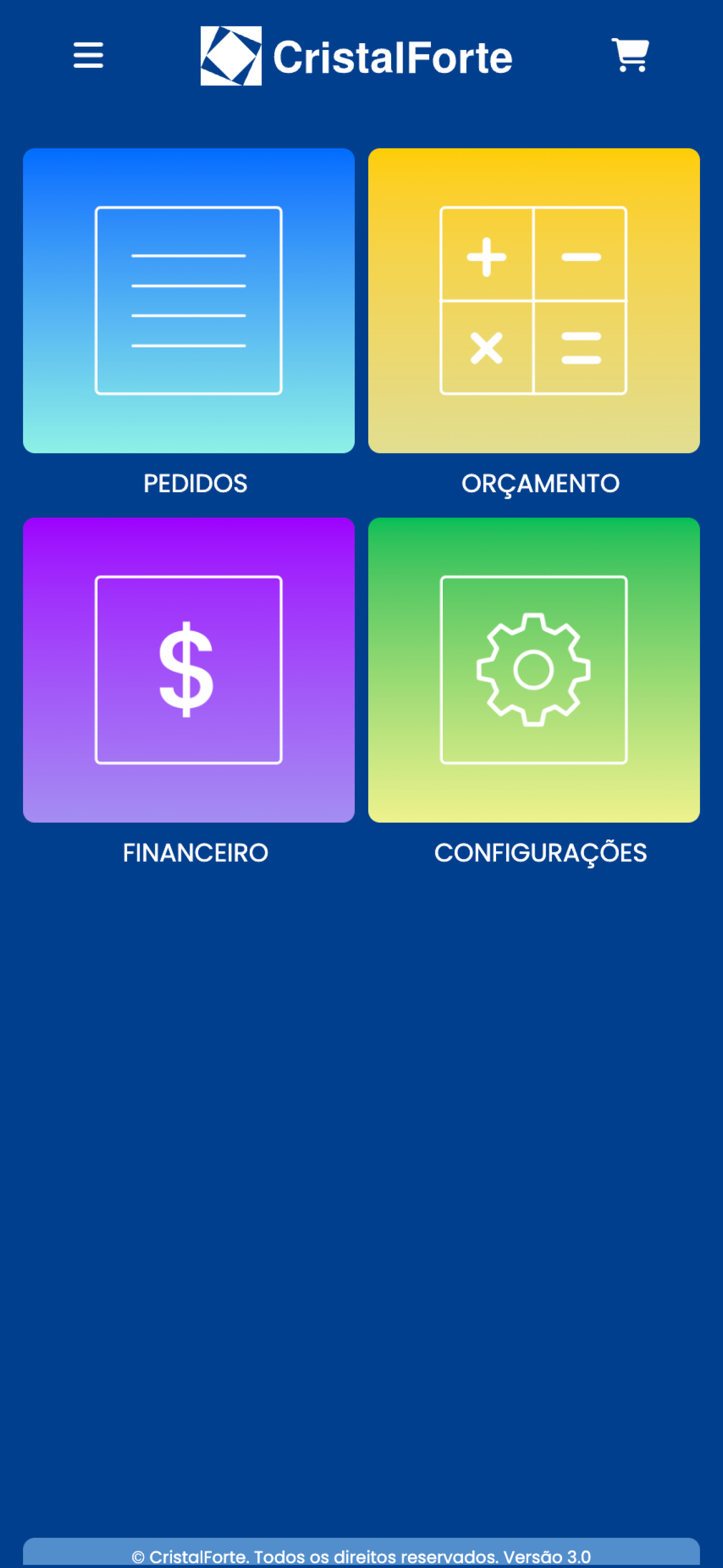Open Configurações settings tile
This screenshot has width=723, height=1568.
tap(534, 670)
